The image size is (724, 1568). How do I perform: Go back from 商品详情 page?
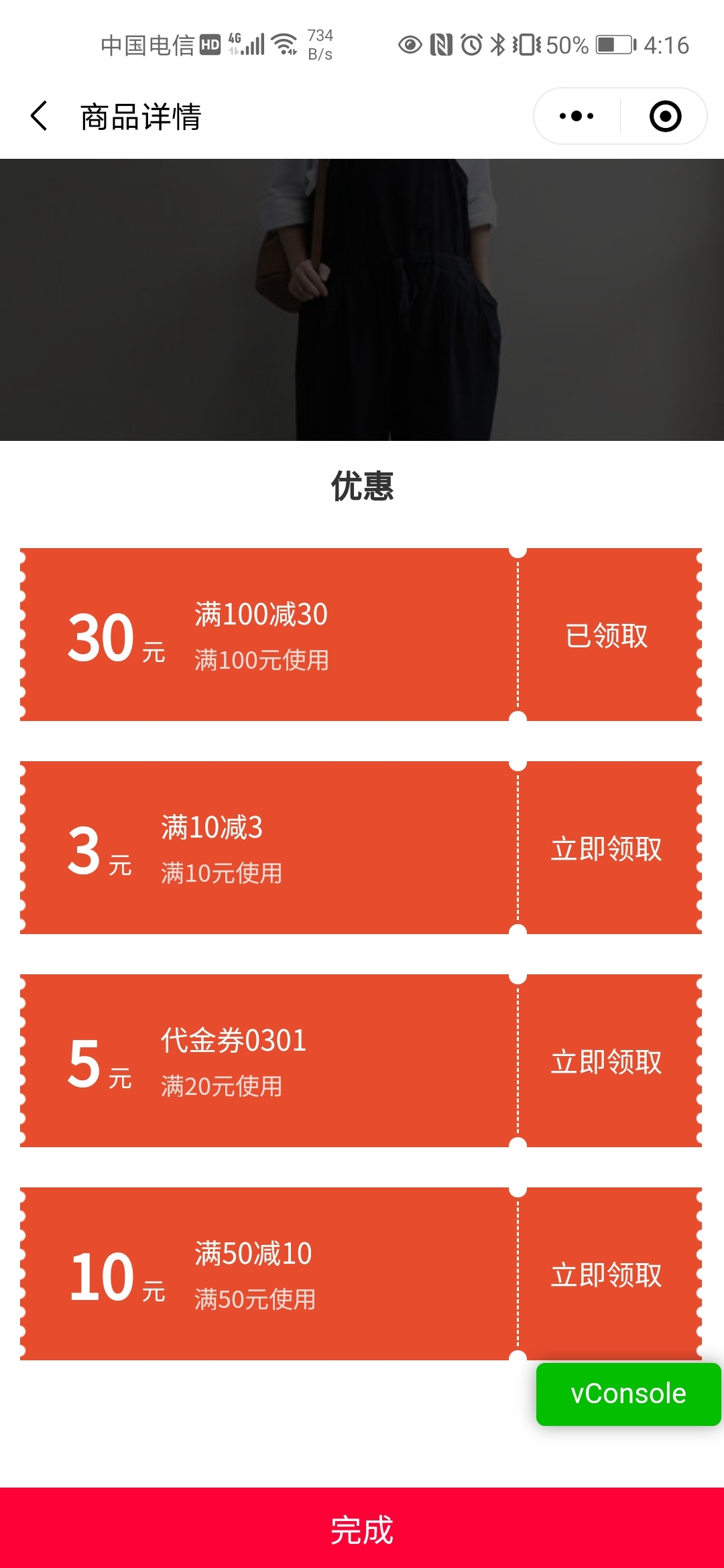pos(39,116)
